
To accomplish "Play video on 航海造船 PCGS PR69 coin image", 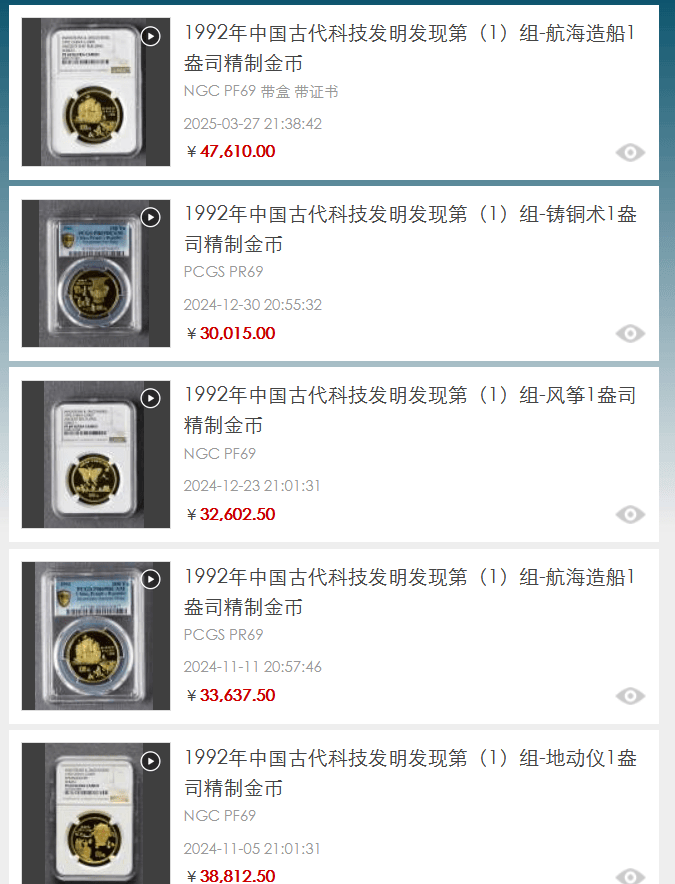I will click(150, 579).
